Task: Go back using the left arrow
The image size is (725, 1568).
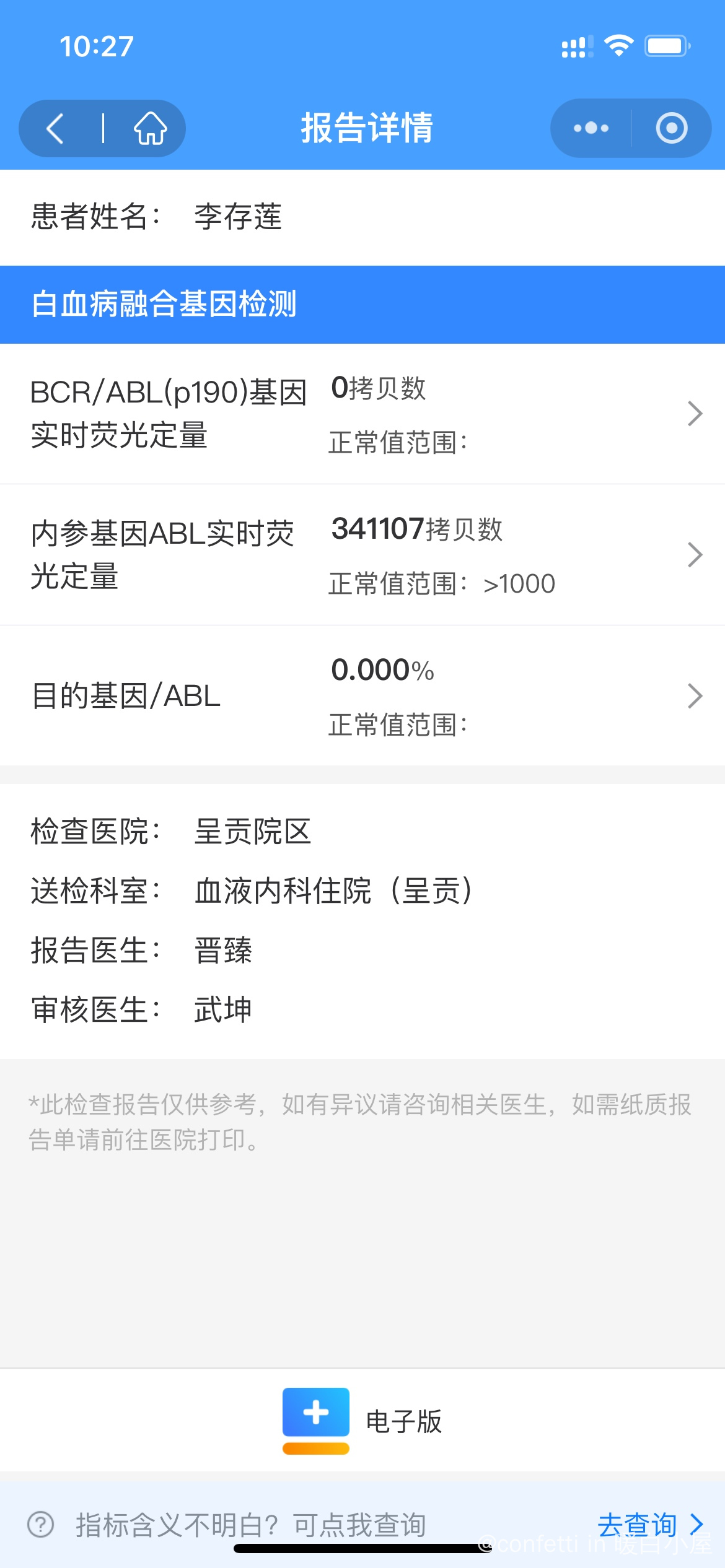Action: [x=56, y=129]
